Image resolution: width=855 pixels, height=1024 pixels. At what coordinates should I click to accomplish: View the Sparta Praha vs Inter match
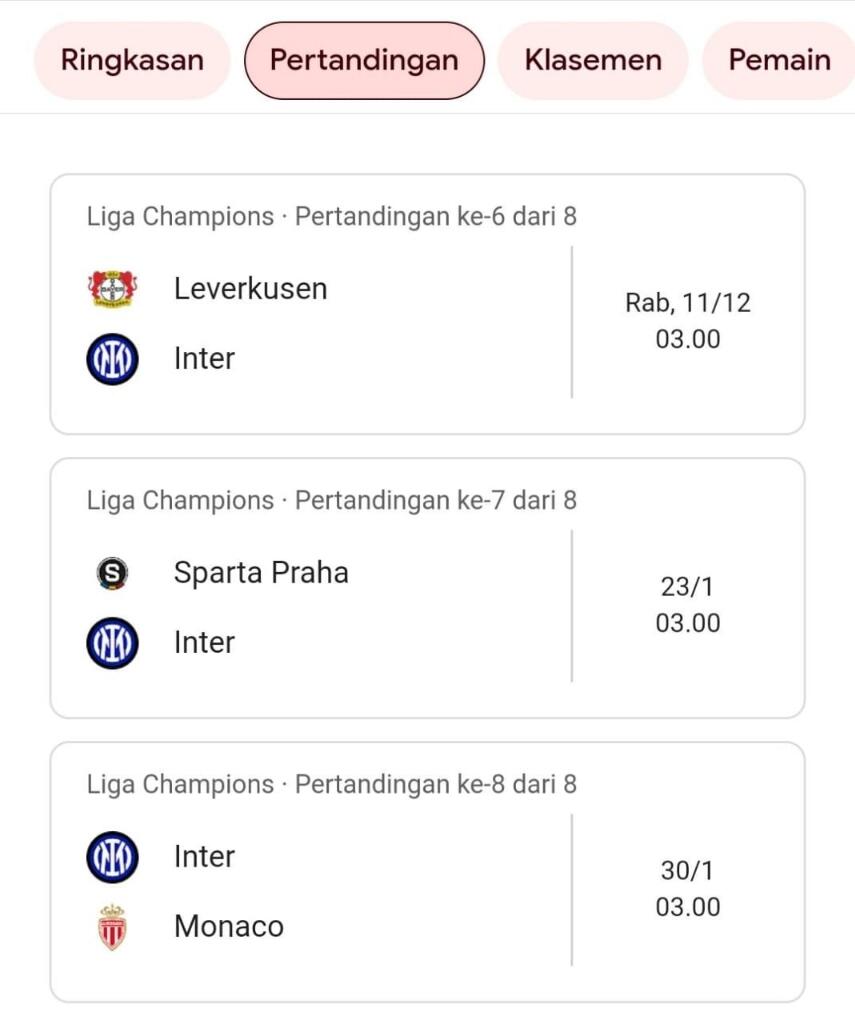[x=427, y=589]
